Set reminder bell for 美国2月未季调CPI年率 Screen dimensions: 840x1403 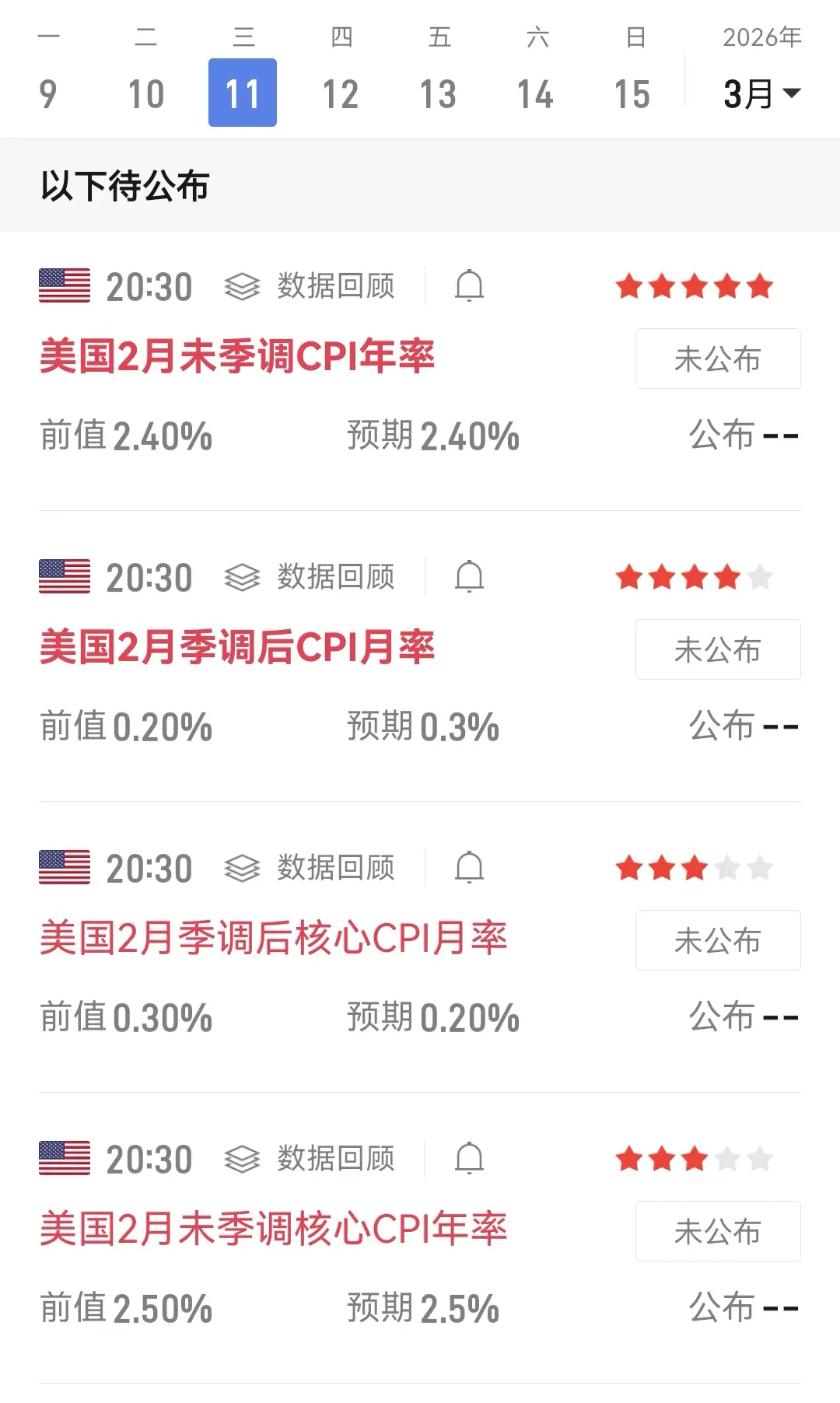469,286
